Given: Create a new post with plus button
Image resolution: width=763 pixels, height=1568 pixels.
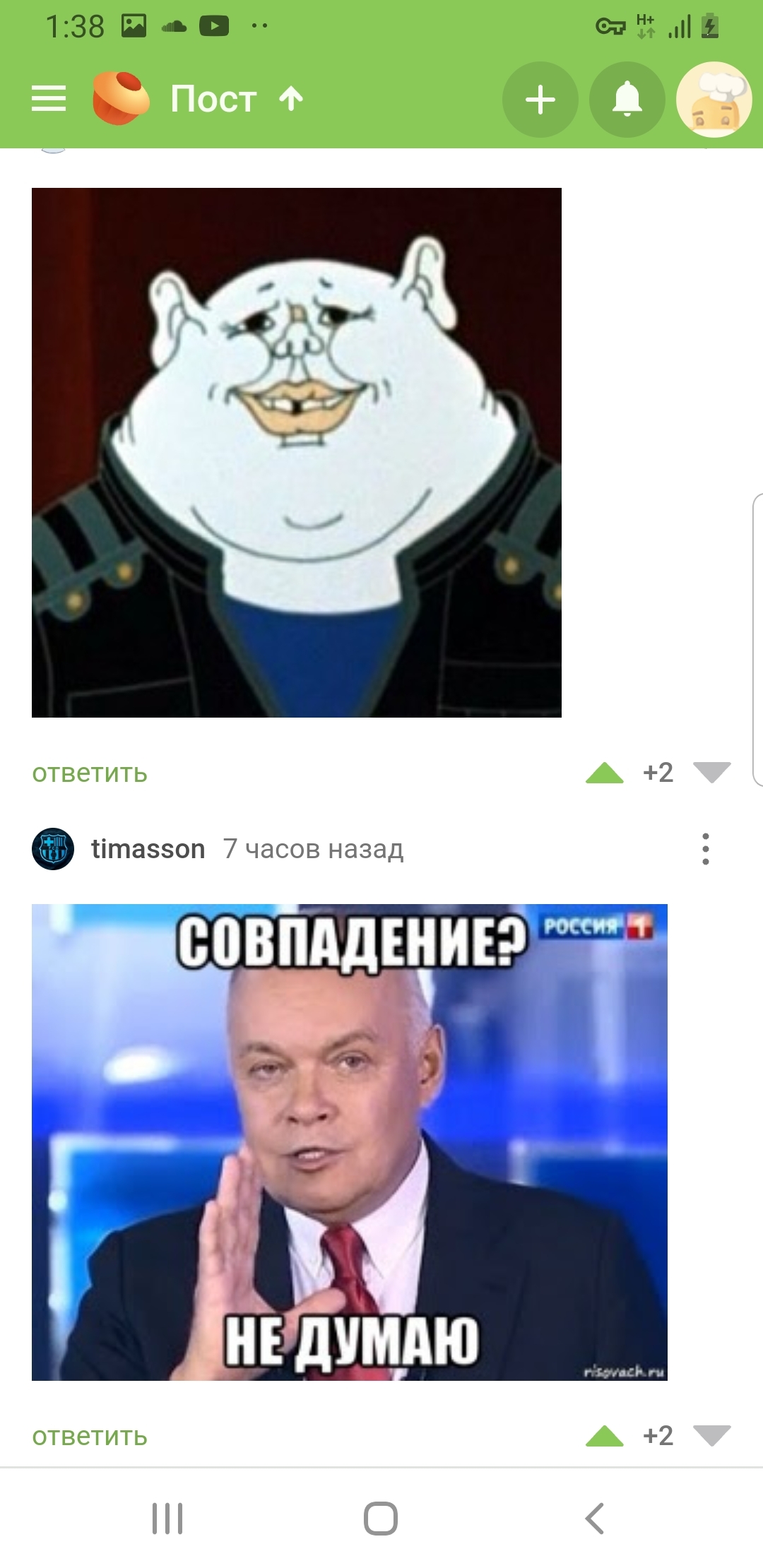Looking at the screenshot, I should 540,100.
